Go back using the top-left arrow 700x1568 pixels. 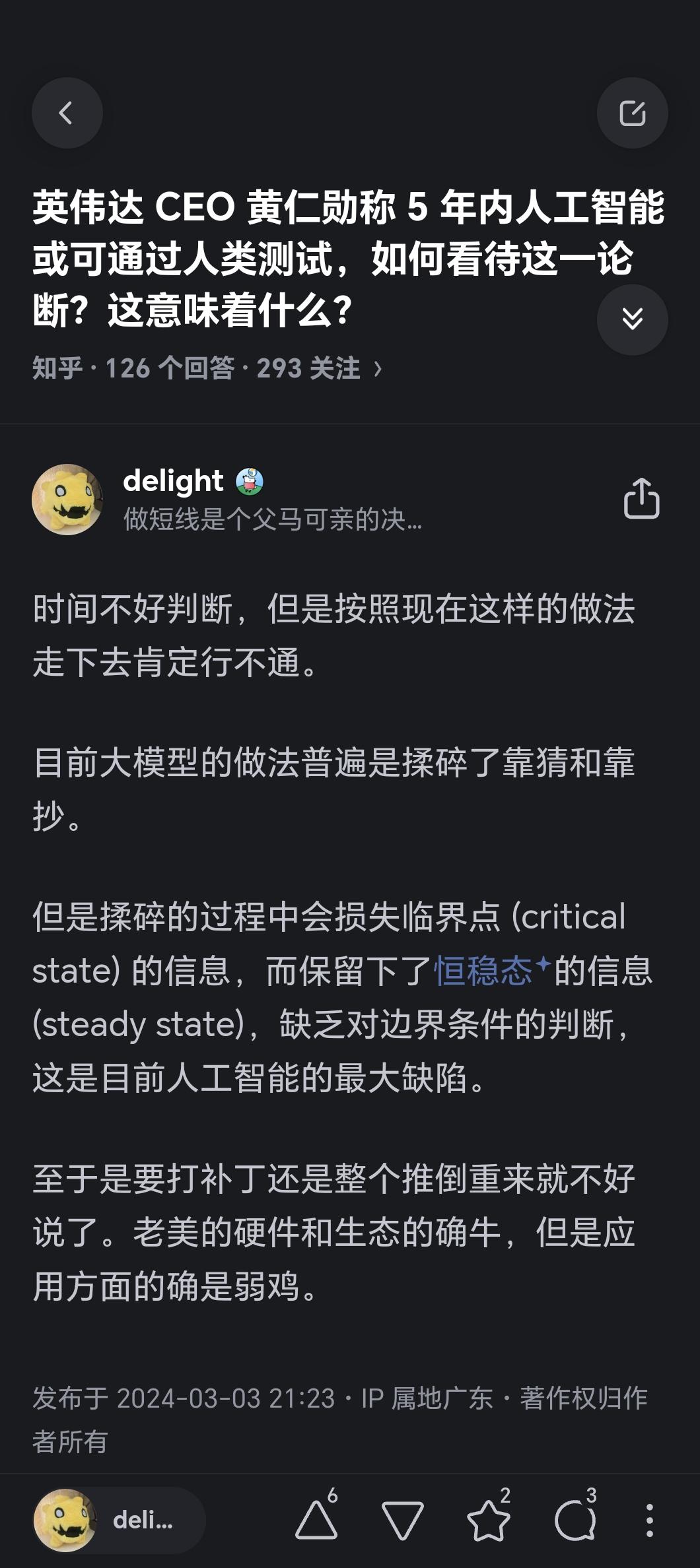(67, 113)
